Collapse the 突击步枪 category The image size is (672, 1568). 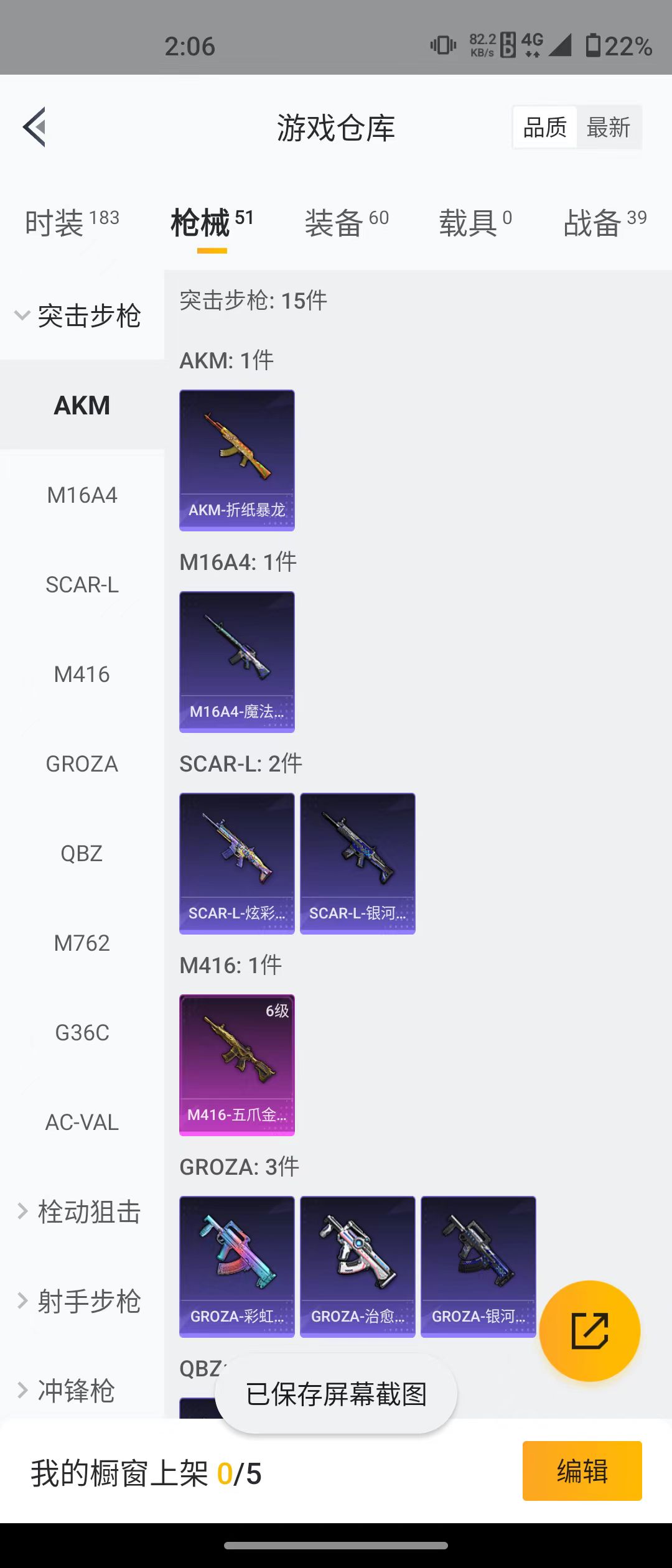81,315
